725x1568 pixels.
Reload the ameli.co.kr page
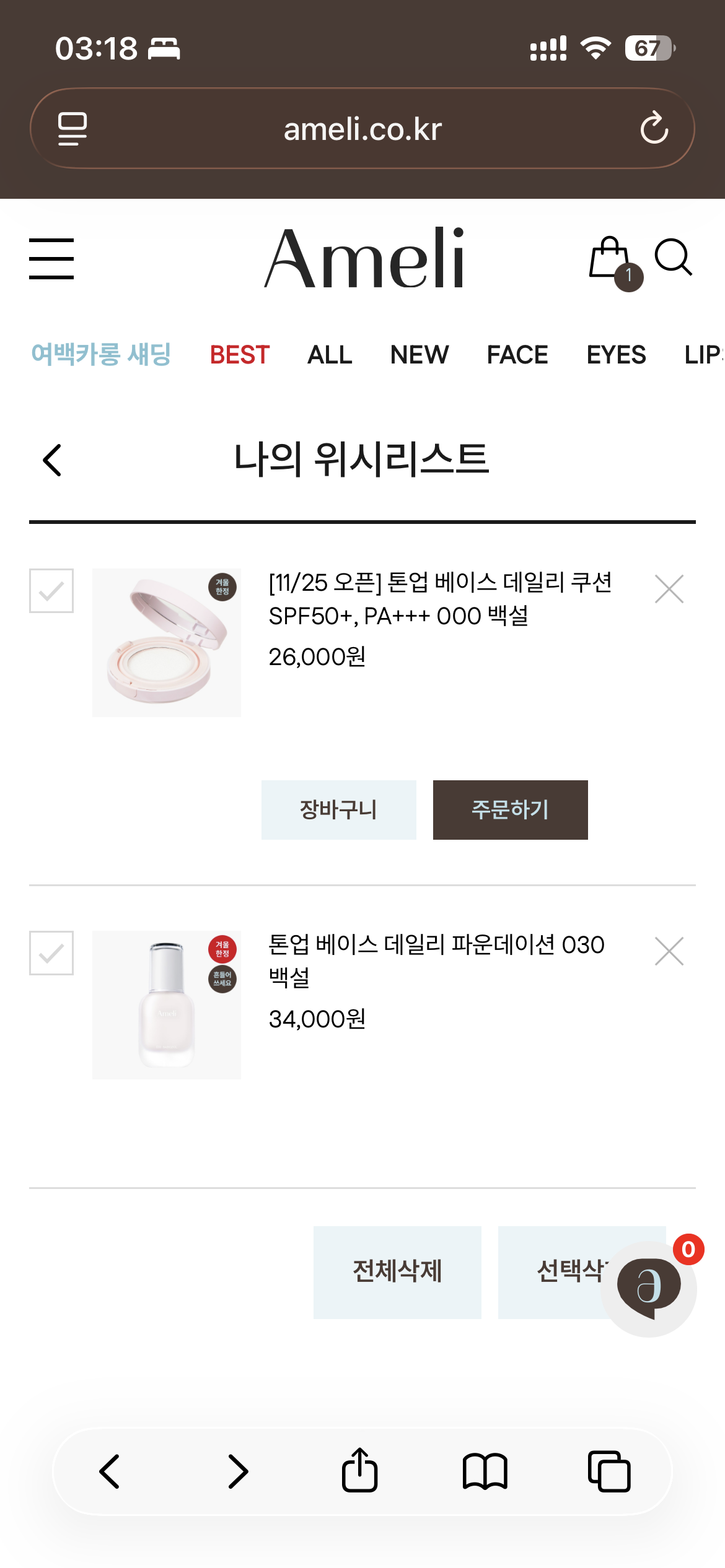coord(654,128)
